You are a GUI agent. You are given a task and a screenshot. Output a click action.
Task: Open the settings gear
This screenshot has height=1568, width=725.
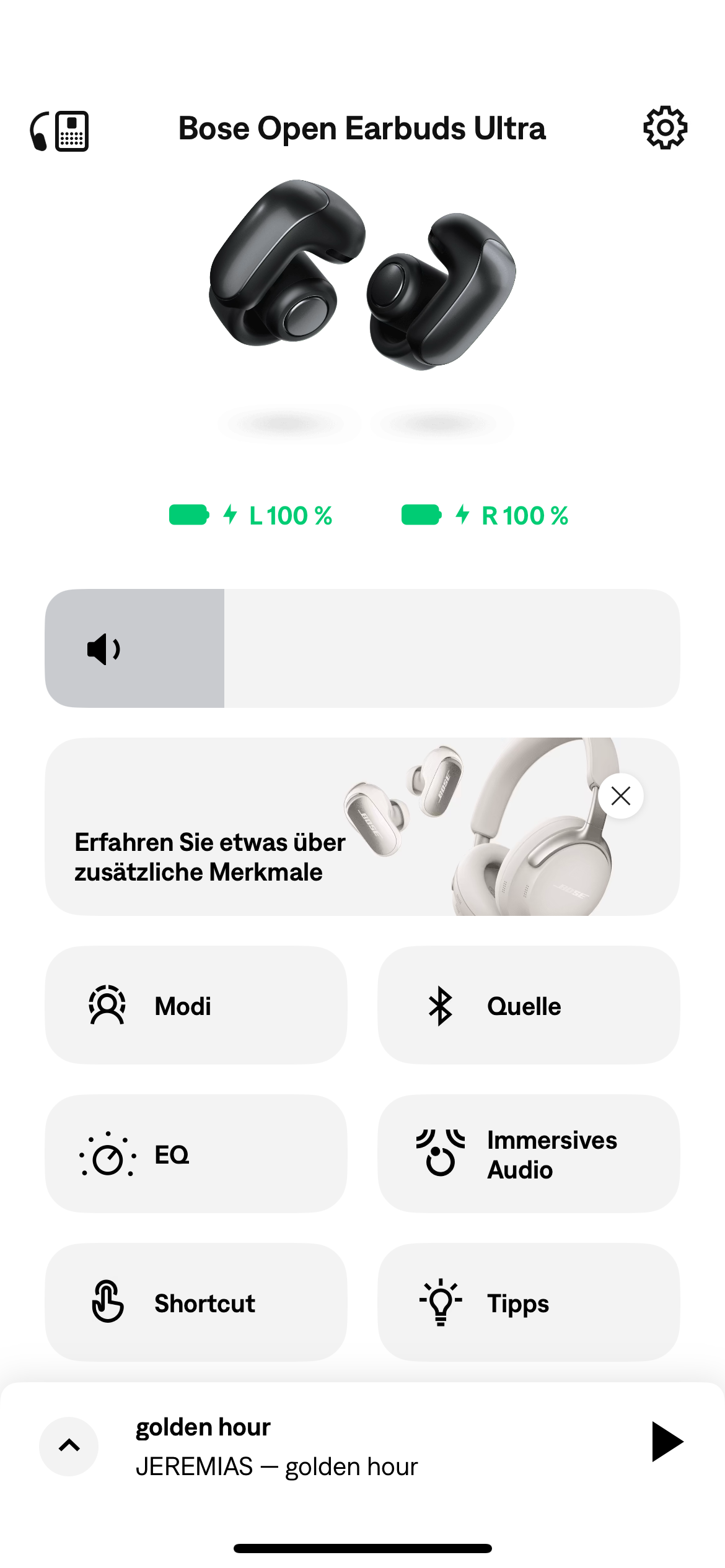[665, 128]
